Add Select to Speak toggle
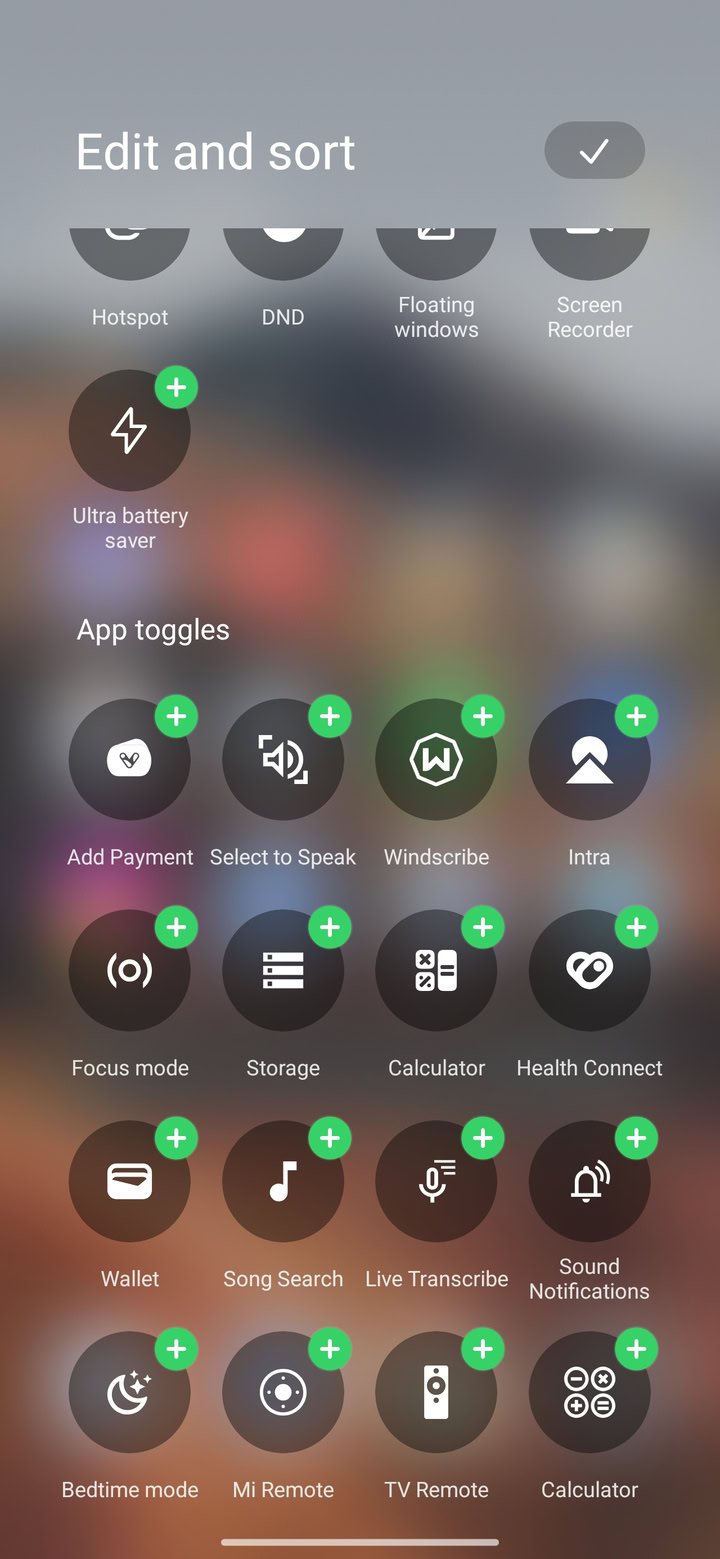 [329, 716]
